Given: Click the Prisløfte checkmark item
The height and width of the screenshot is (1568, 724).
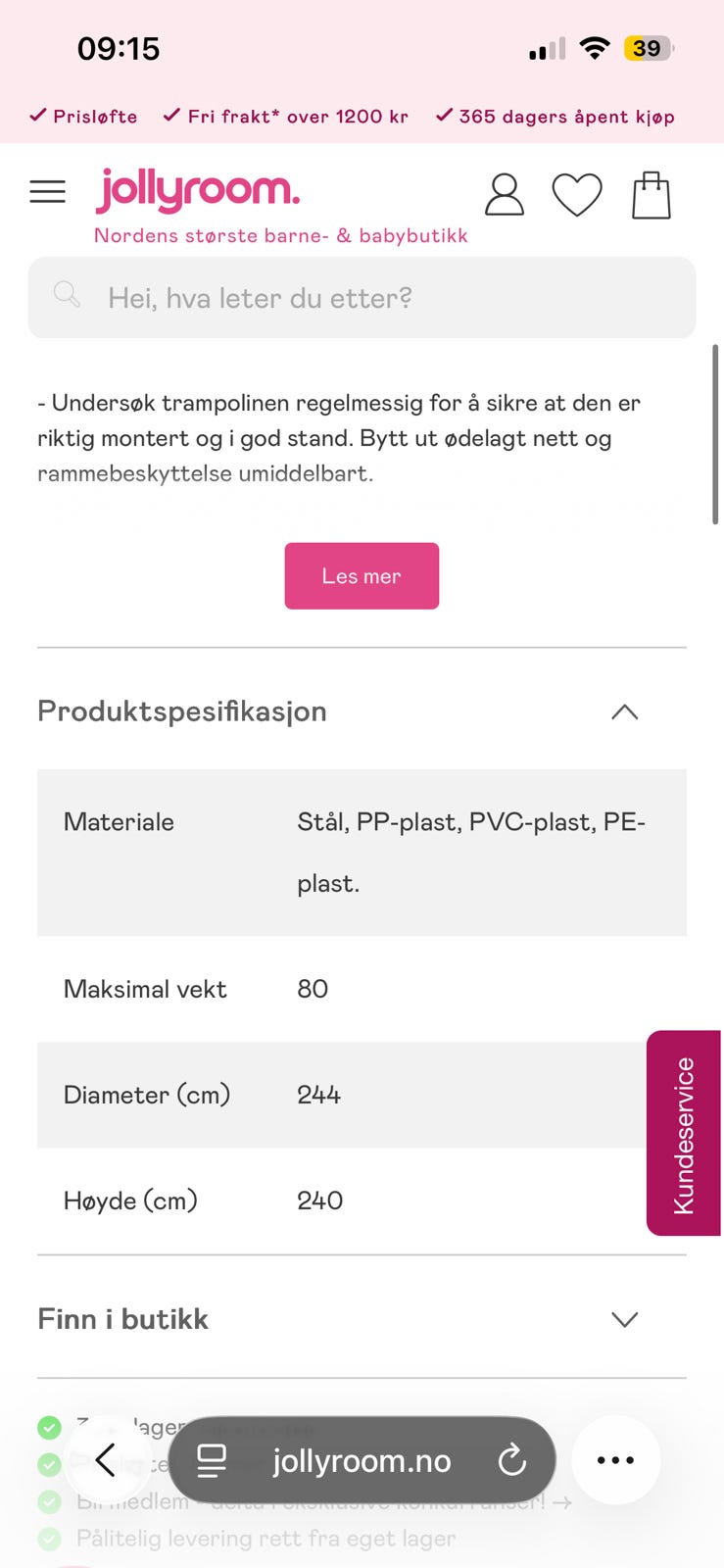Looking at the screenshot, I should (83, 116).
